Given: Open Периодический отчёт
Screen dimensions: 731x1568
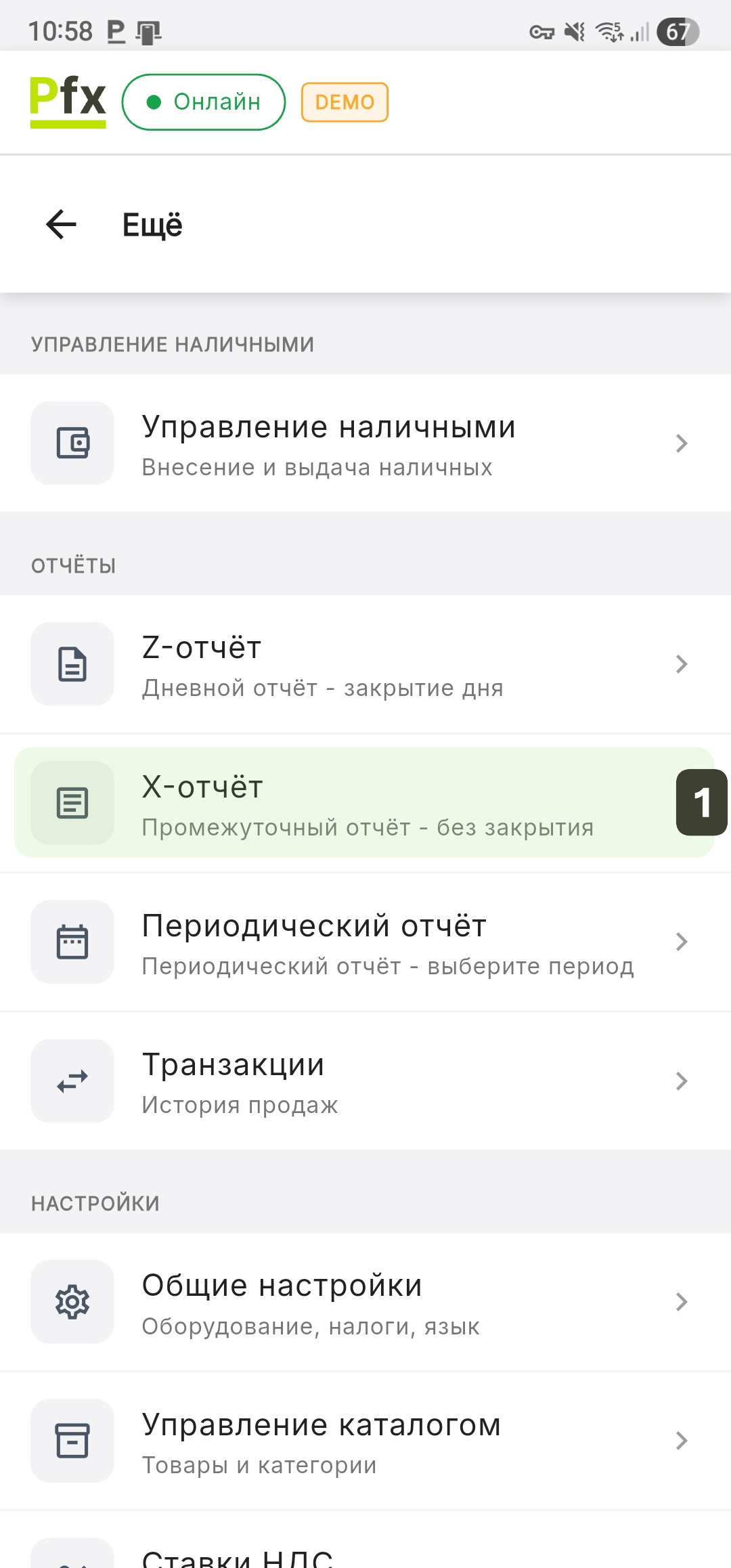Looking at the screenshot, I should tap(365, 942).
